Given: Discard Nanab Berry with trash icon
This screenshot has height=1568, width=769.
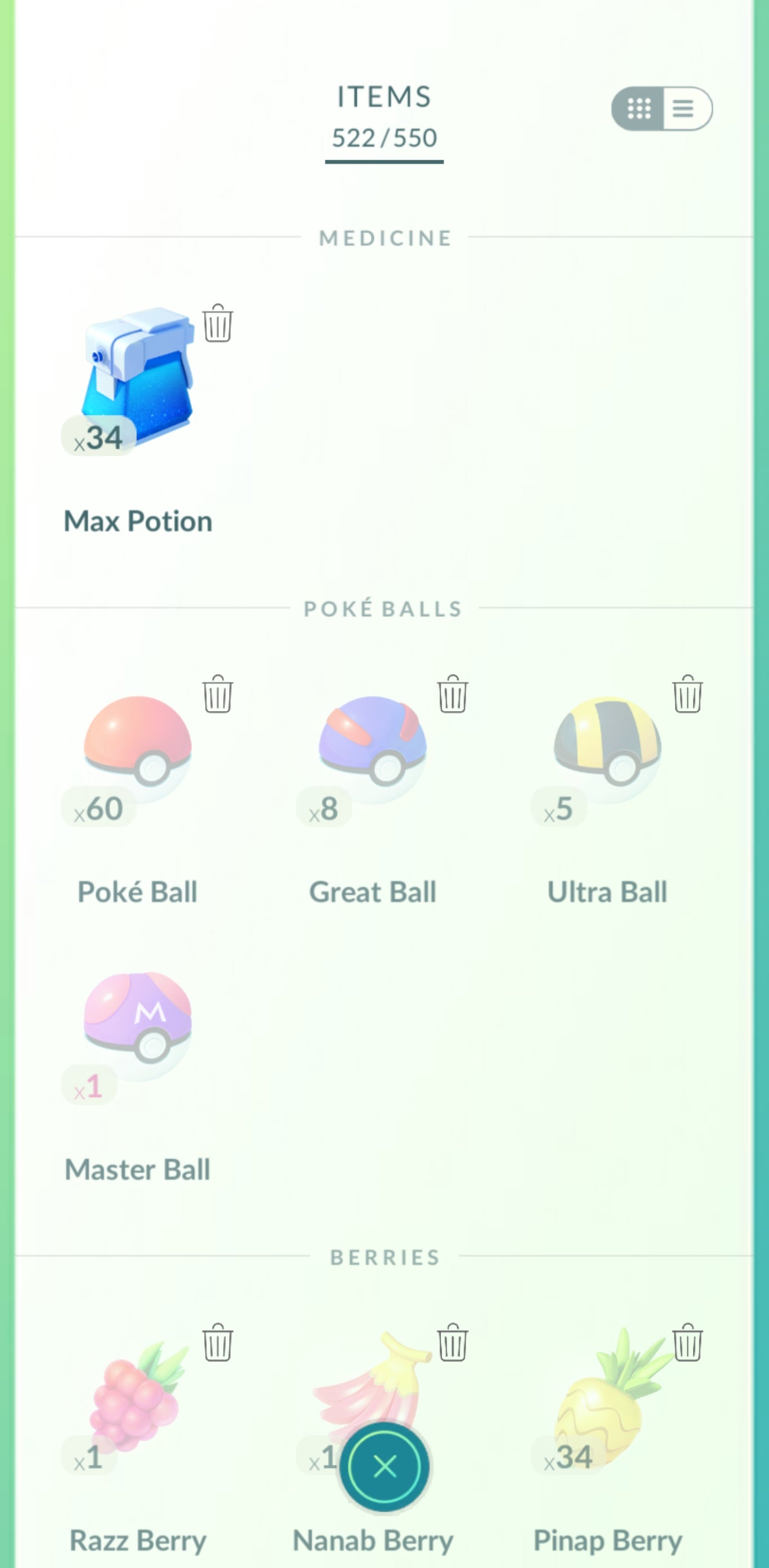Looking at the screenshot, I should click(452, 1342).
